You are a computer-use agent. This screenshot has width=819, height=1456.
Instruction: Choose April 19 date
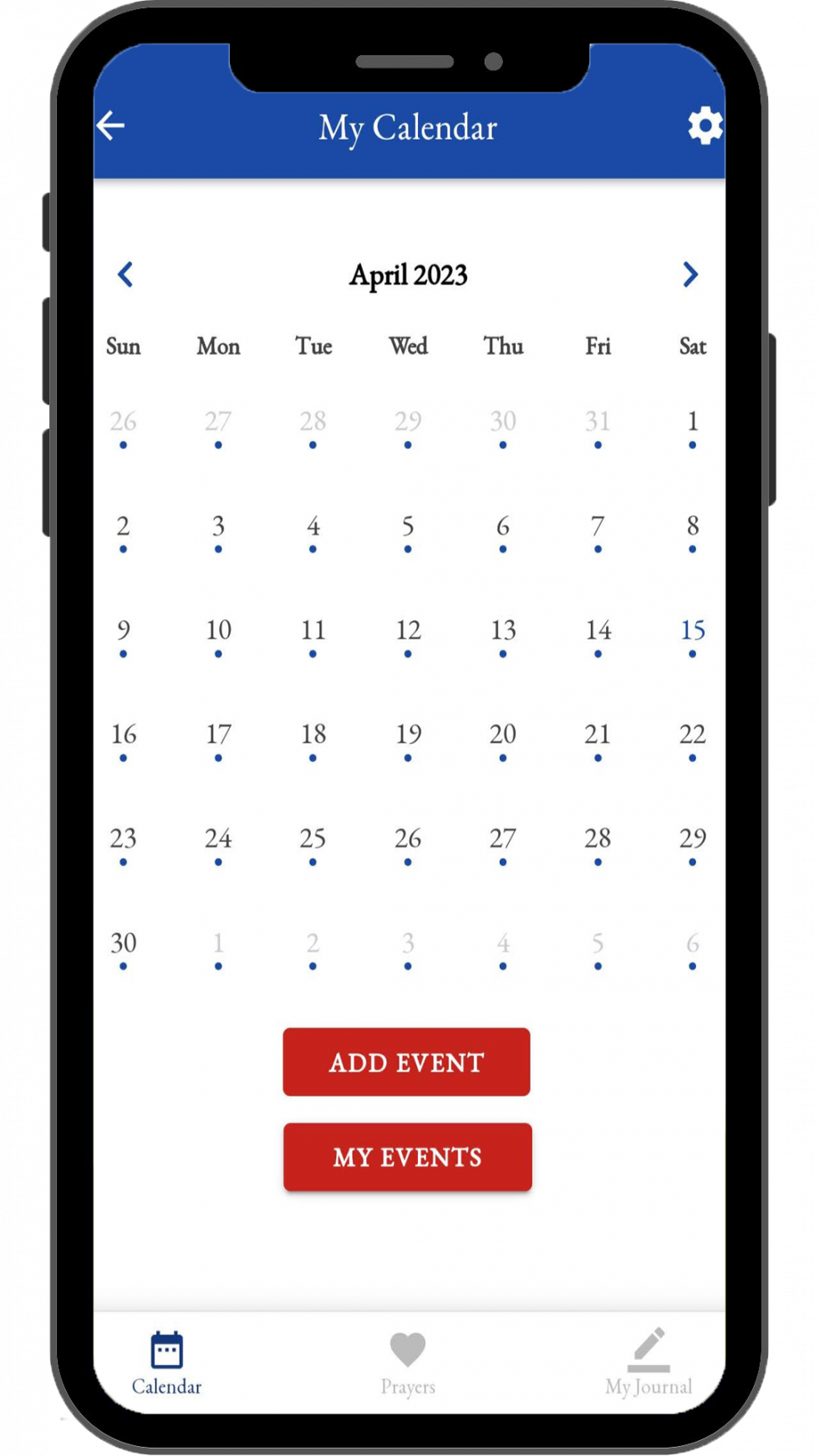point(408,736)
